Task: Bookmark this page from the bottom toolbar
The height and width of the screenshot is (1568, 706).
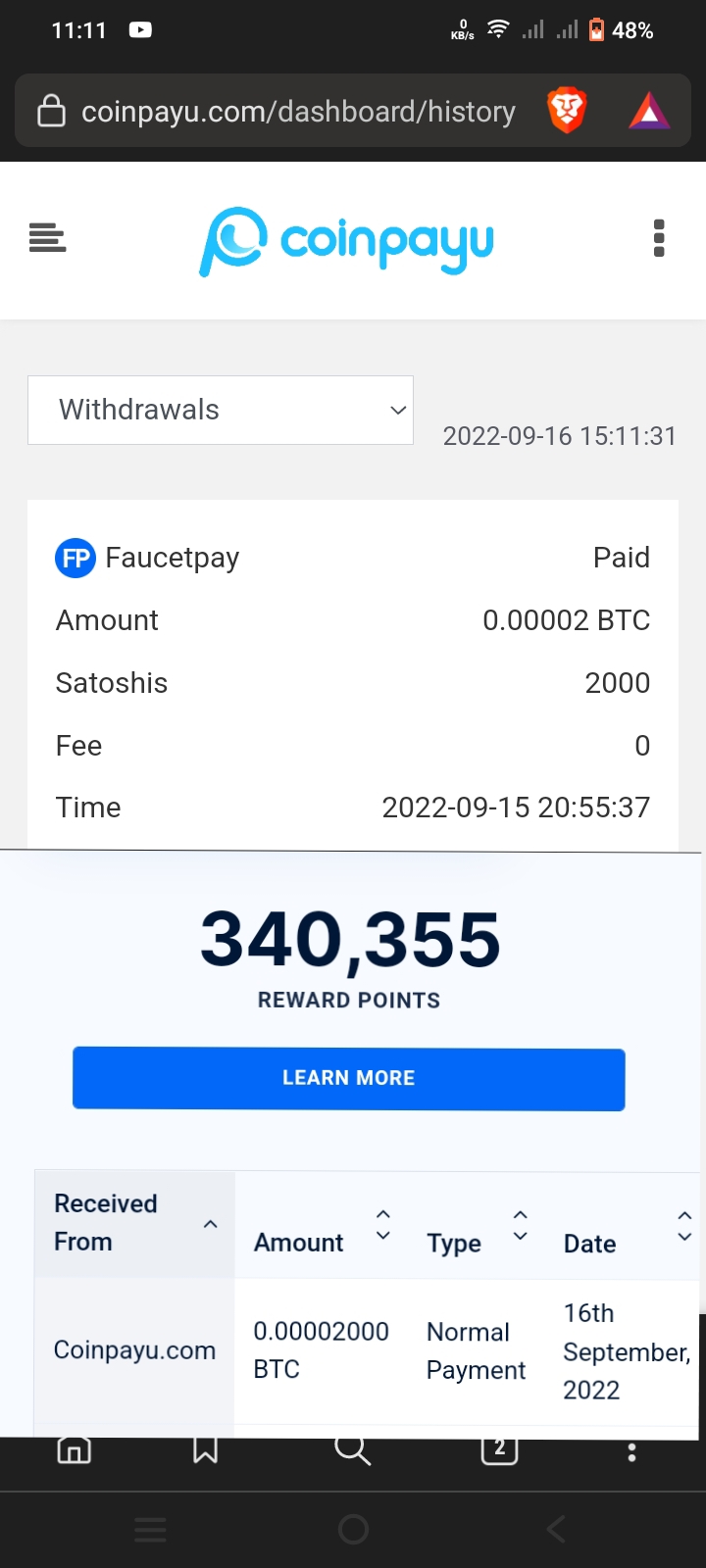Action: (205, 1449)
